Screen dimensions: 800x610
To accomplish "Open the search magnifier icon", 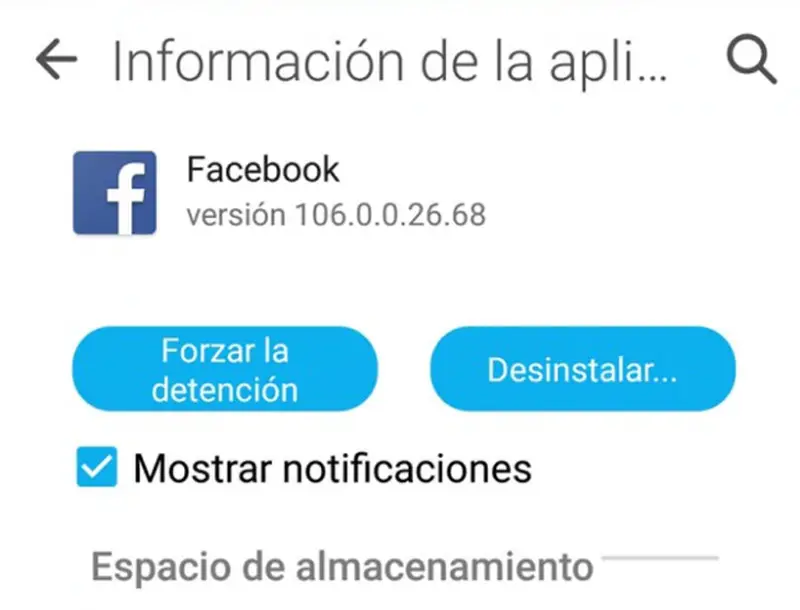I will 750,61.
